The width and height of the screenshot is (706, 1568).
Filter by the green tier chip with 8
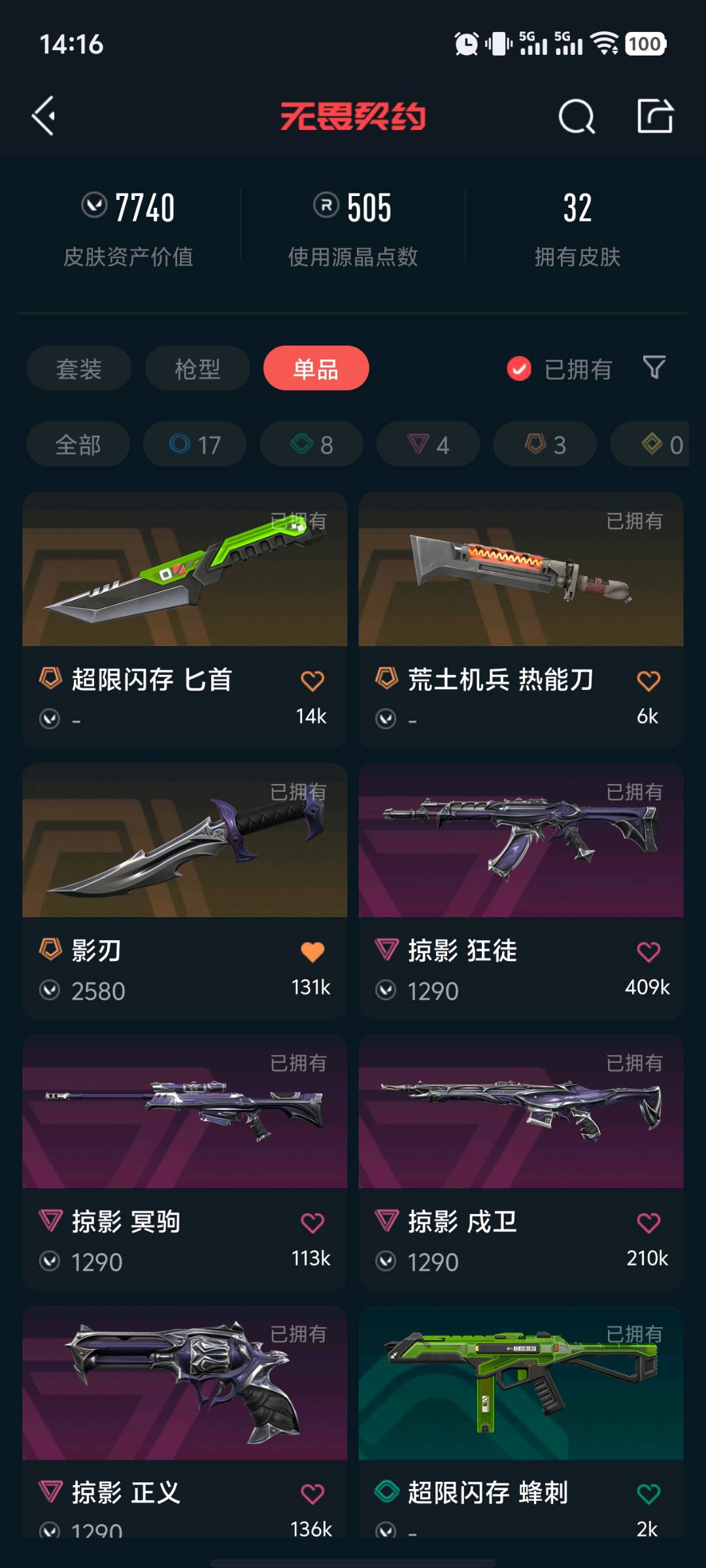(x=311, y=445)
